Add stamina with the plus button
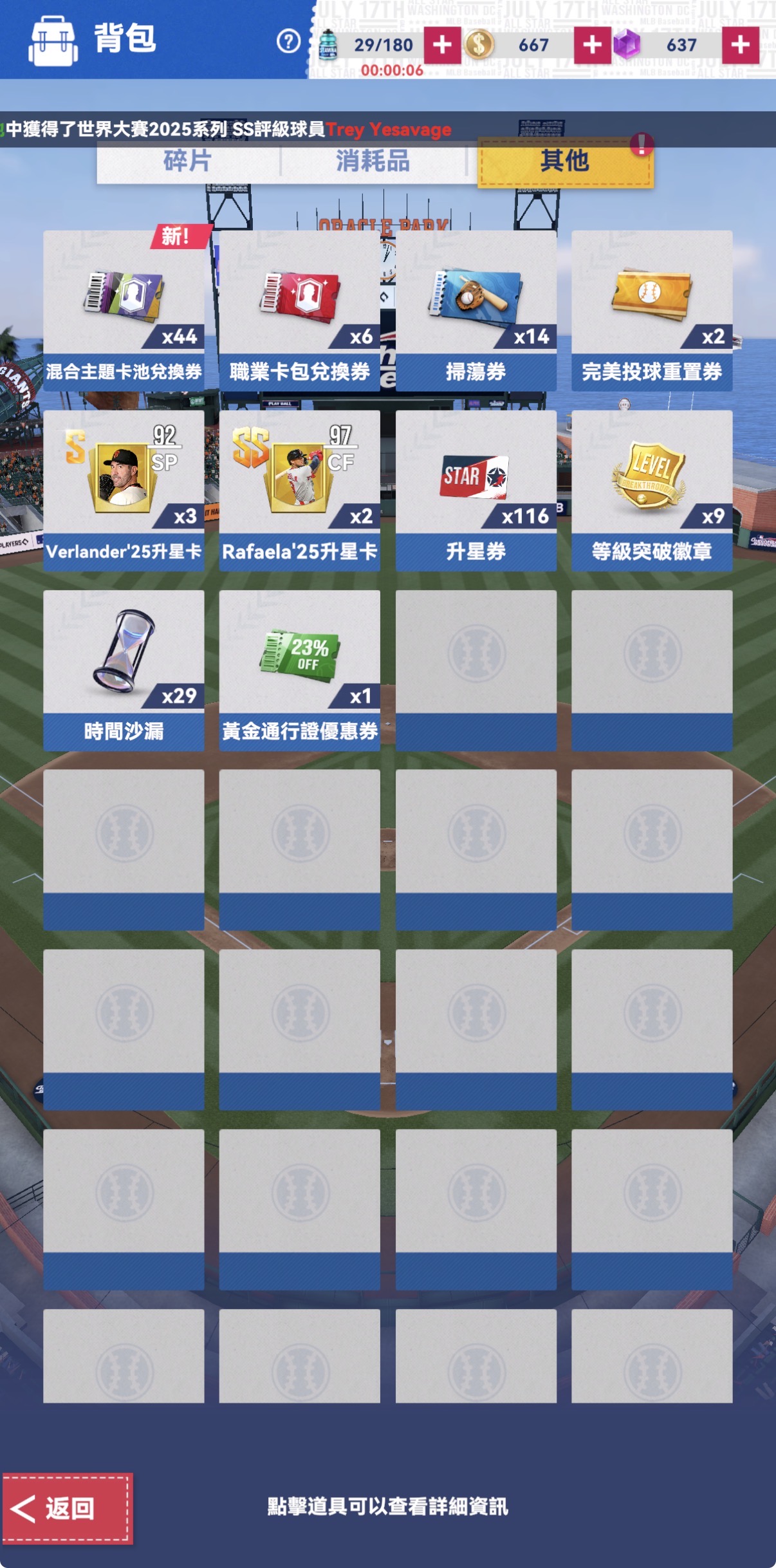The width and height of the screenshot is (776, 1568). coord(442,45)
